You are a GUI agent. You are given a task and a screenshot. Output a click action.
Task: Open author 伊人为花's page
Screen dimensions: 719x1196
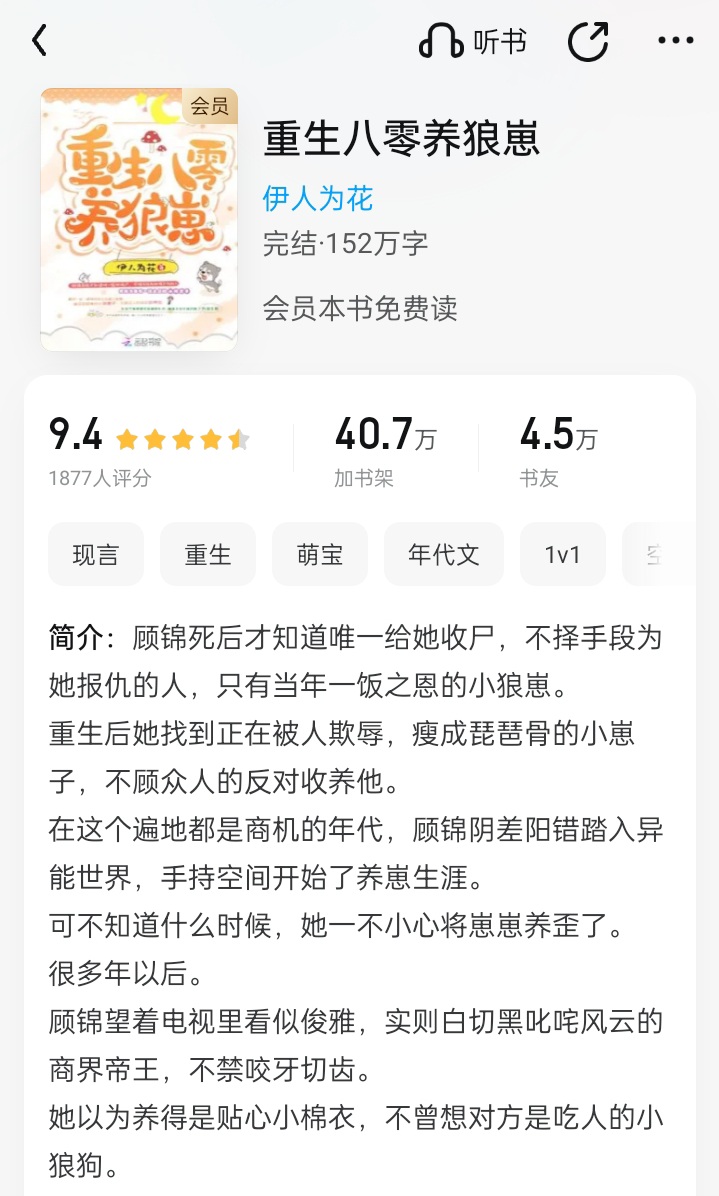pos(318,198)
